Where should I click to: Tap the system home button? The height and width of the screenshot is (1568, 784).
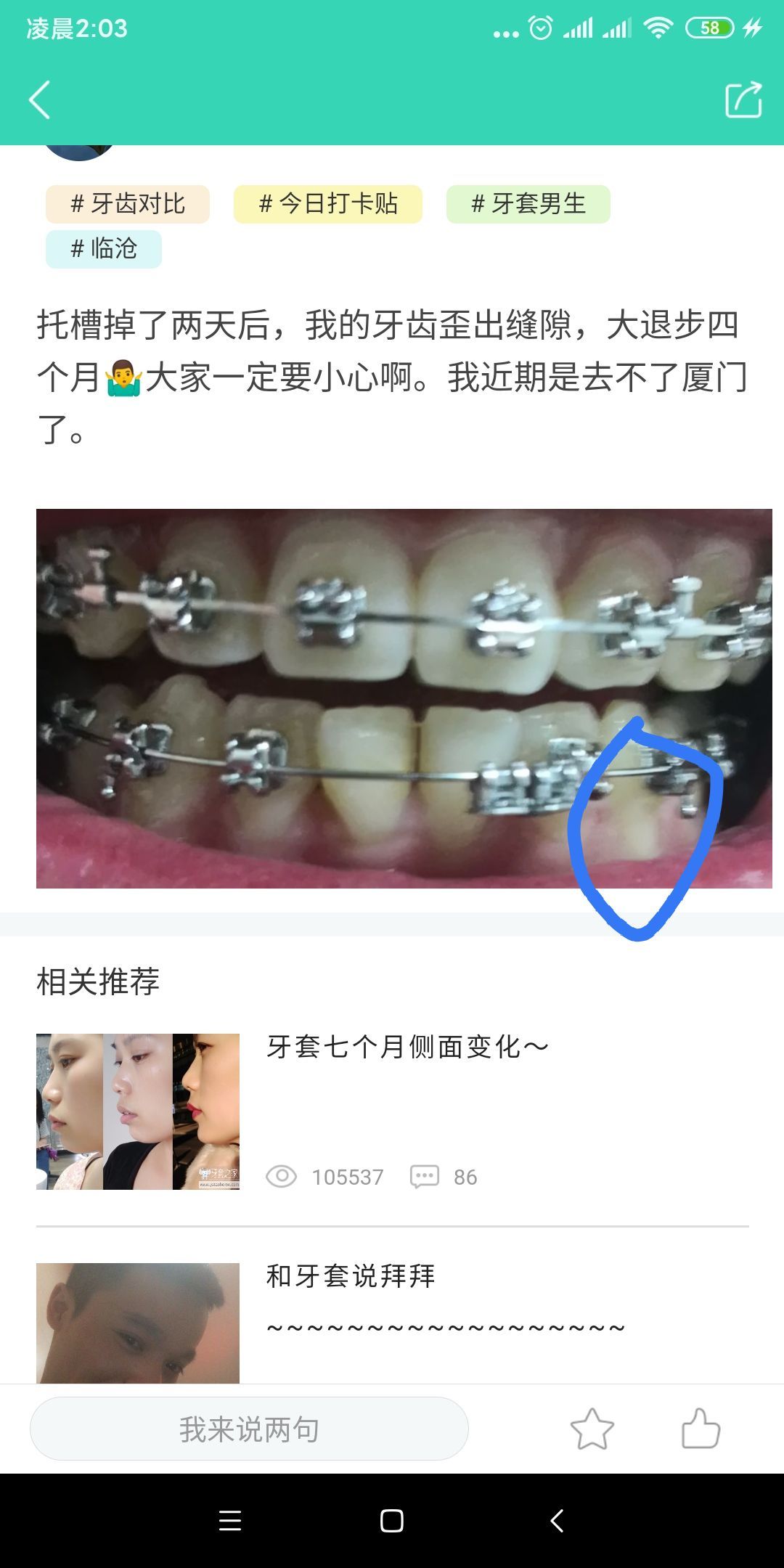click(x=392, y=1521)
